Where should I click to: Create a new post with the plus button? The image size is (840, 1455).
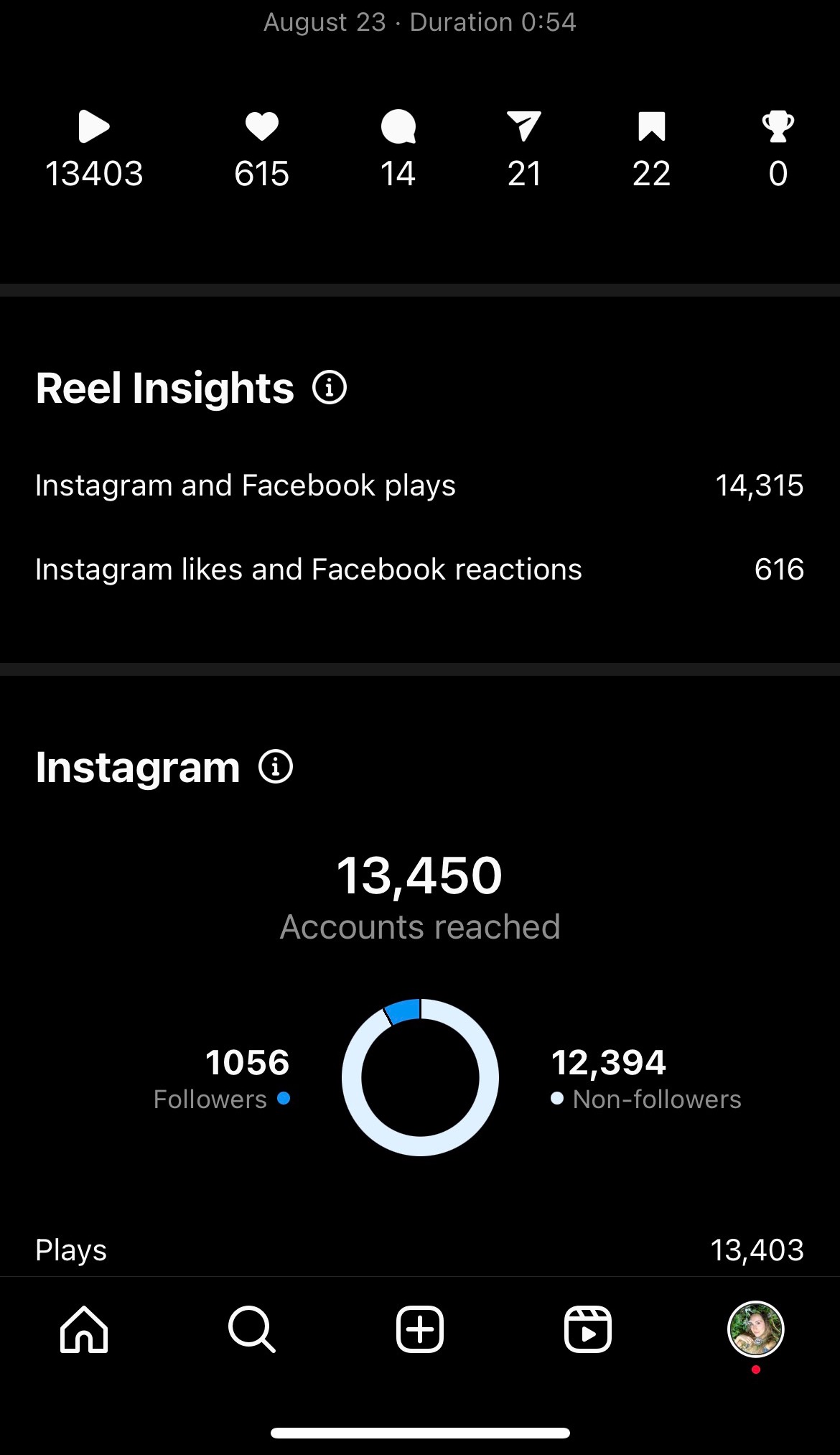(x=420, y=1329)
